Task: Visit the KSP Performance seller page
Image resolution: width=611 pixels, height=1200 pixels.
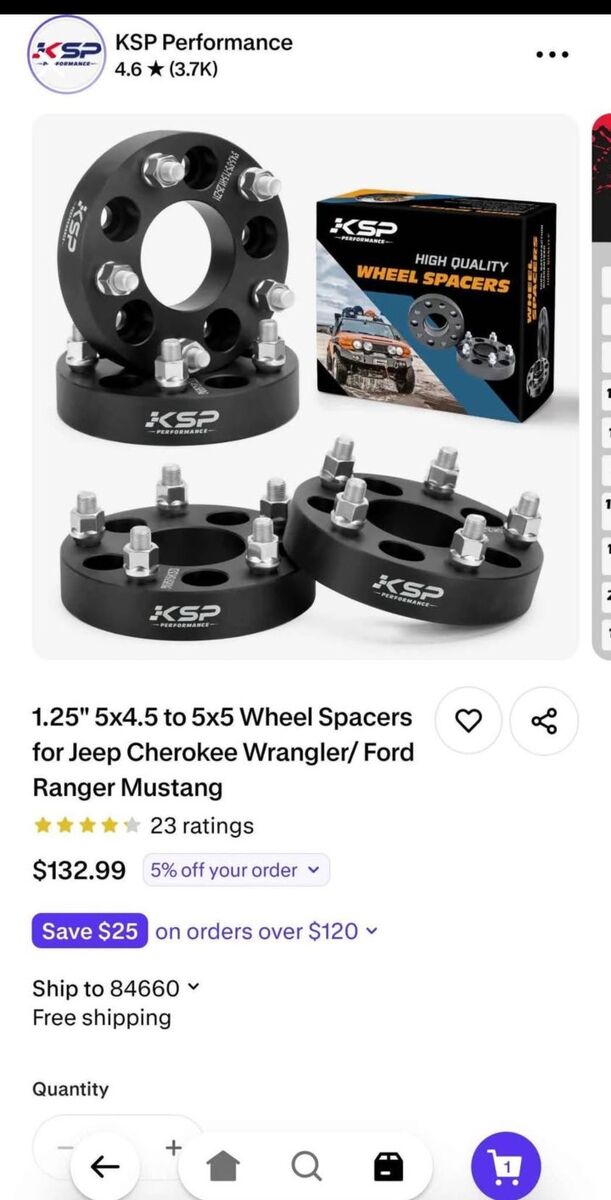Action: click(x=203, y=43)
